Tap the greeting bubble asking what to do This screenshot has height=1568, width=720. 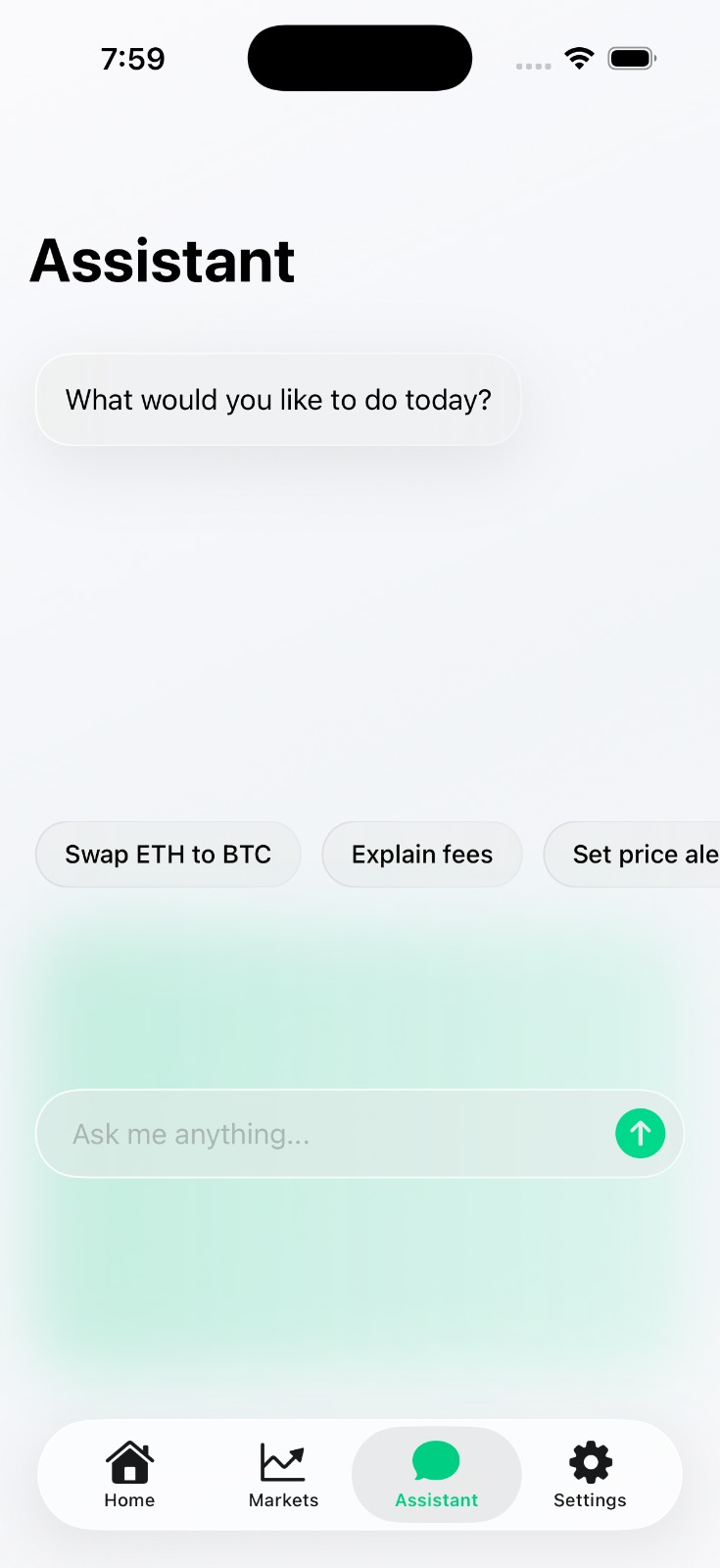click(x=278, y=400)
